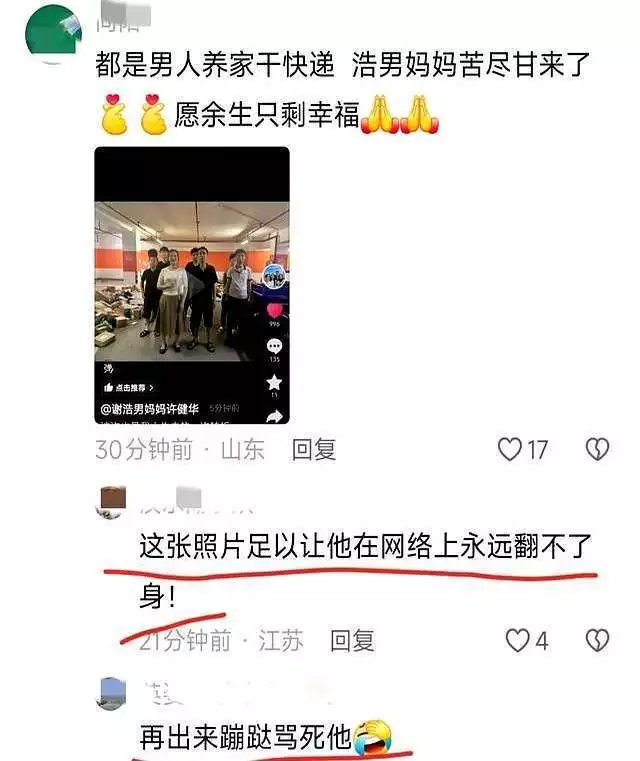Reply to the comment from 山东
The image size is (640, 761).
313,450
